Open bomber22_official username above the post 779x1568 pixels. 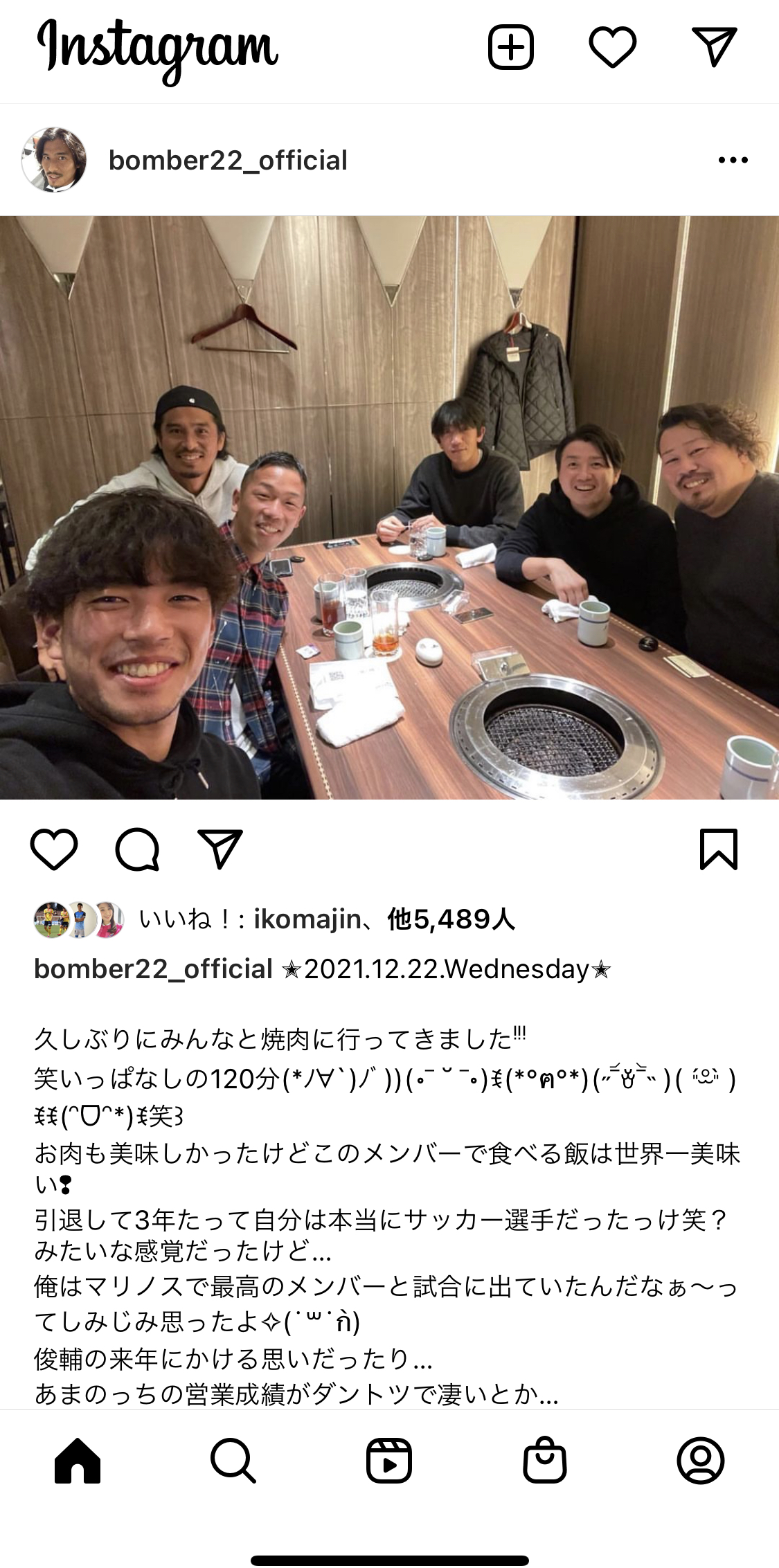coord(228,161)
